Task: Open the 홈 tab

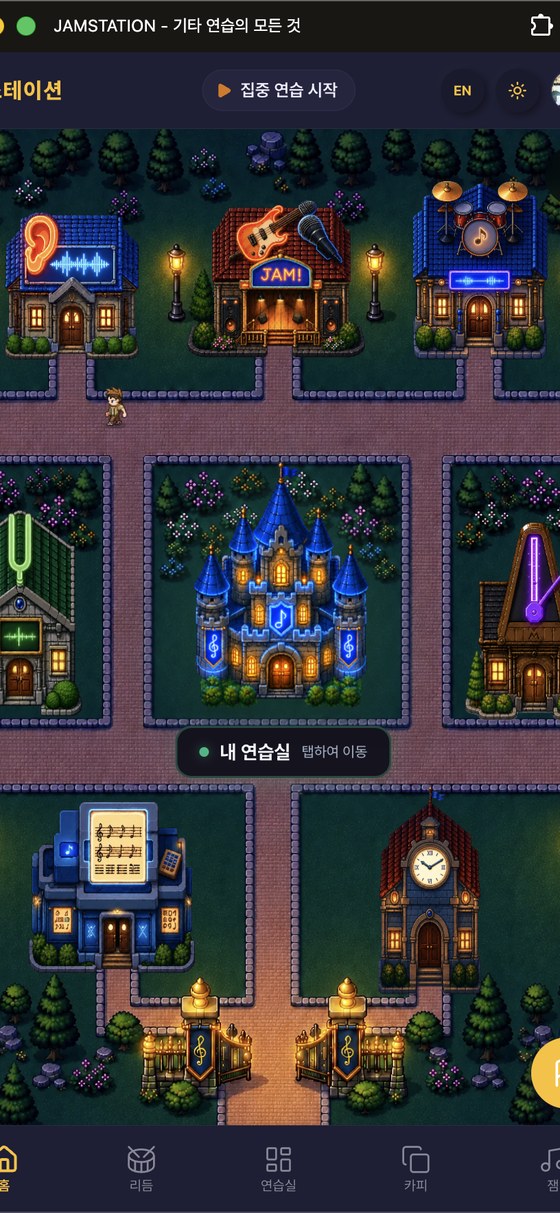Action: click(6, 1167)
